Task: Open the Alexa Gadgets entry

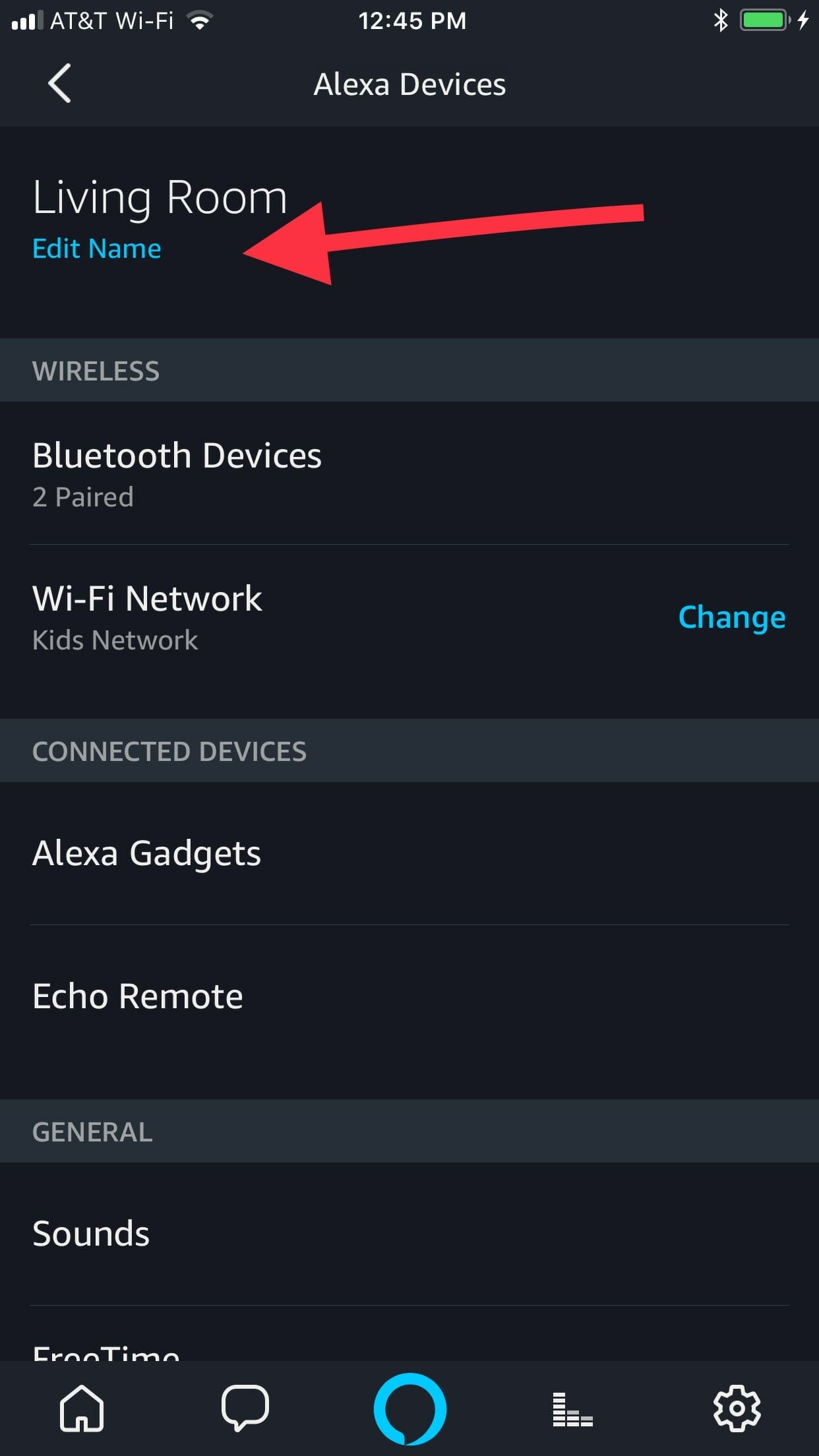Action: point(146,853)
